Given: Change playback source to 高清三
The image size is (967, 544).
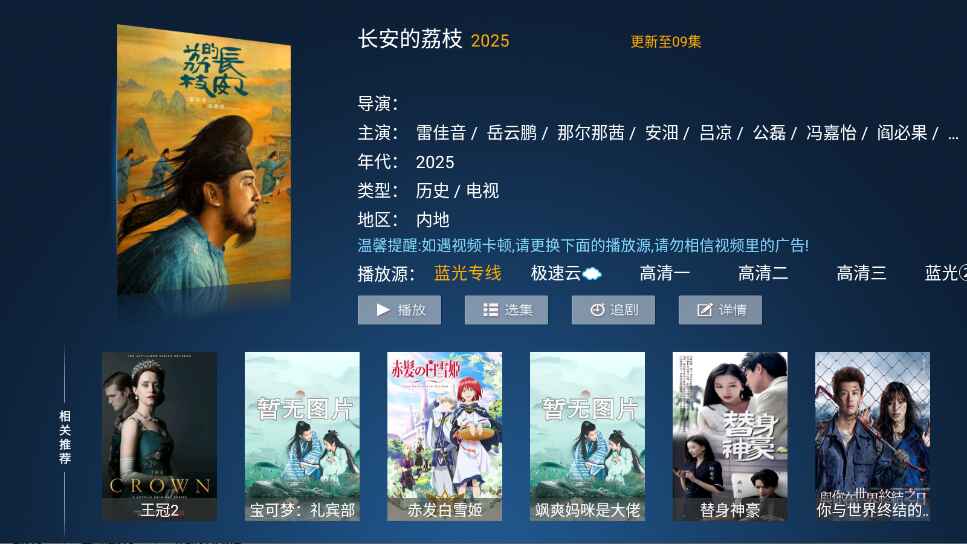Looking at the screenshot, I should click(861, 273).
